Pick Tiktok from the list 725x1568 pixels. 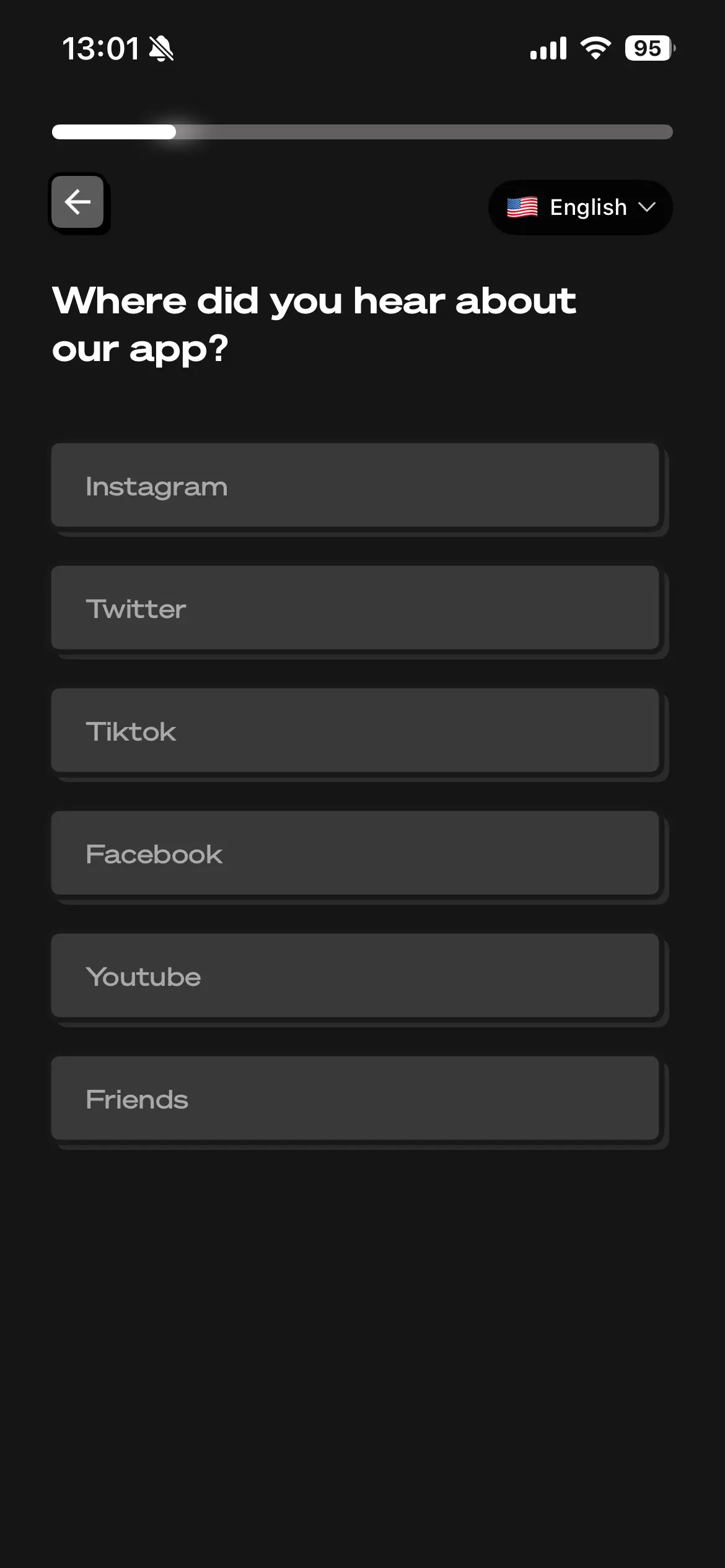pyautogui.click(x=354, y=731)
